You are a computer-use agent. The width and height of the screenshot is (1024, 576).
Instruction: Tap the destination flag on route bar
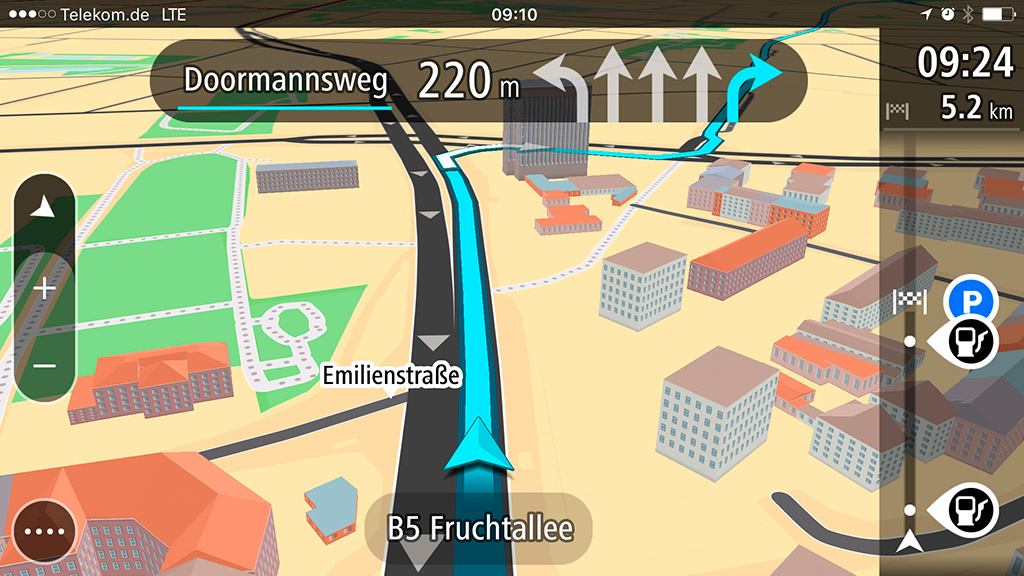910,300
